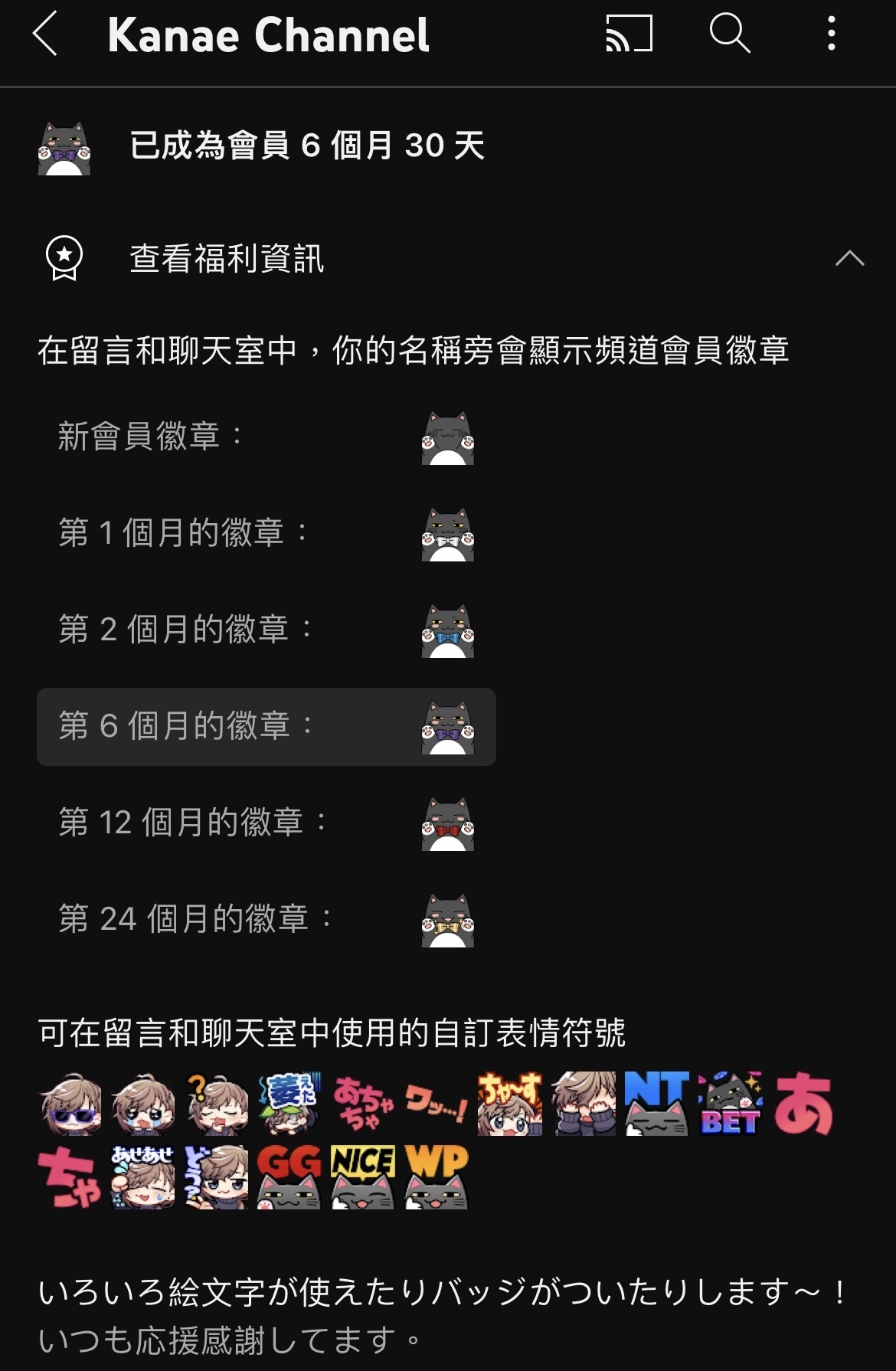Open the three-dot overflow menu
896x1371 pixels.
[832, 34]
